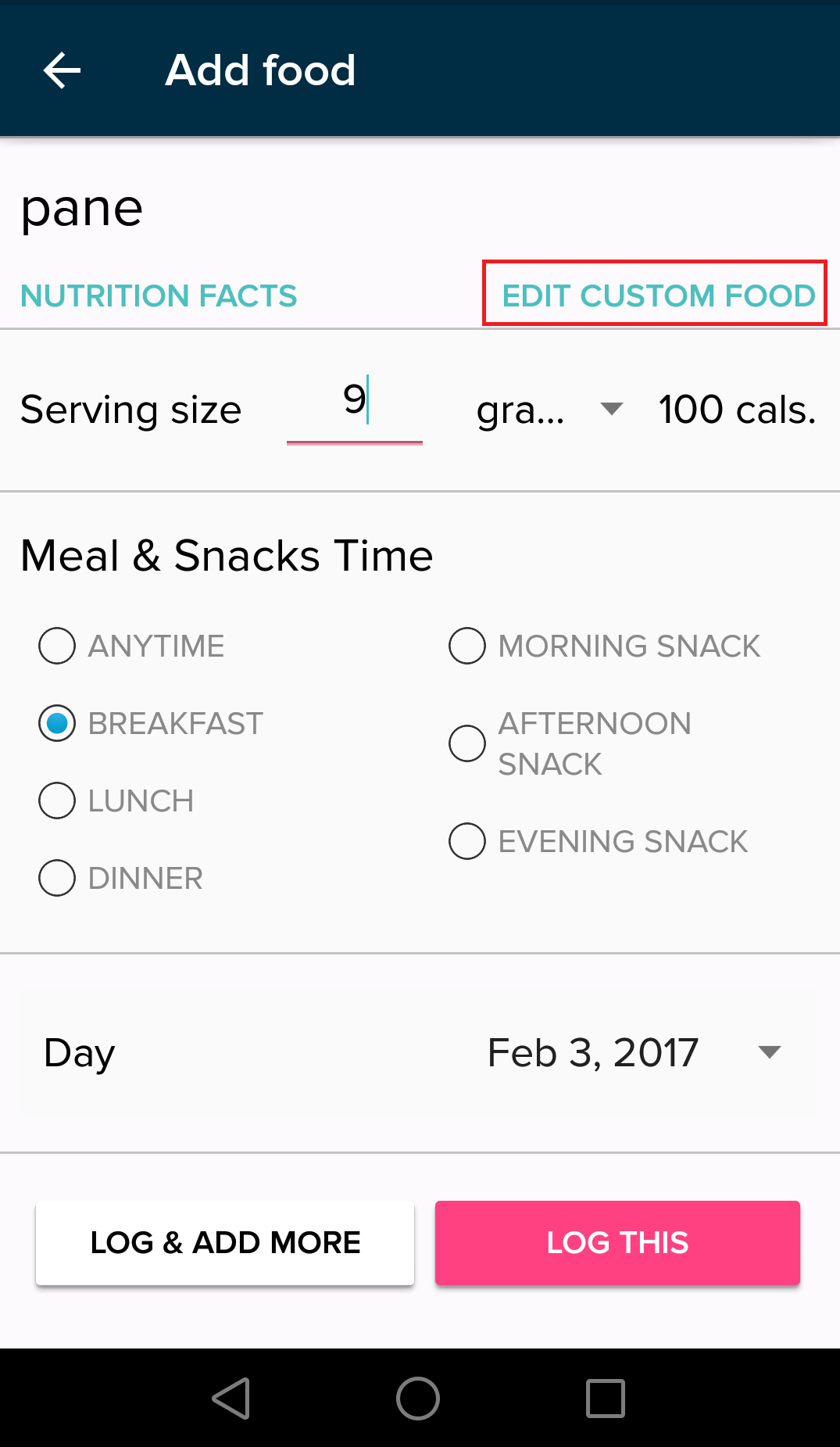This screenshot has height=1447, width=840.
Task: Select LUNCH as the meal time
Action: [x=55, y=801]
